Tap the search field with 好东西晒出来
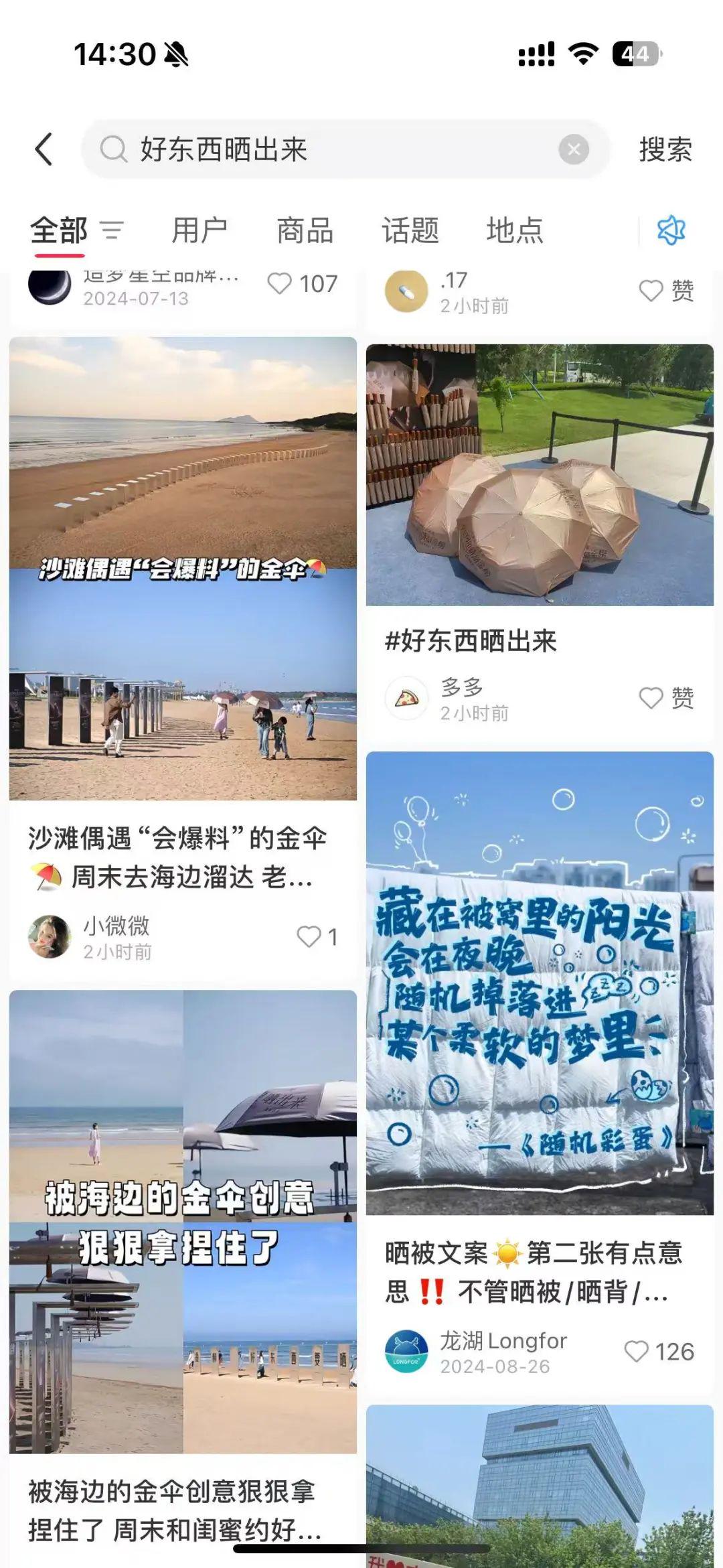 328,149
